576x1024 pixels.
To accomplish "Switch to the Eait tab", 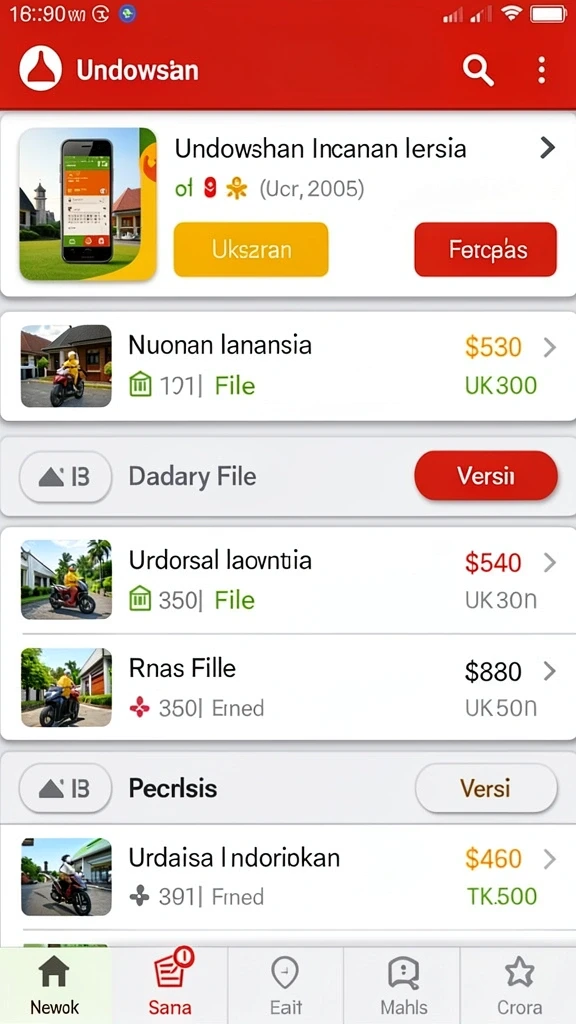I will 285,985.
